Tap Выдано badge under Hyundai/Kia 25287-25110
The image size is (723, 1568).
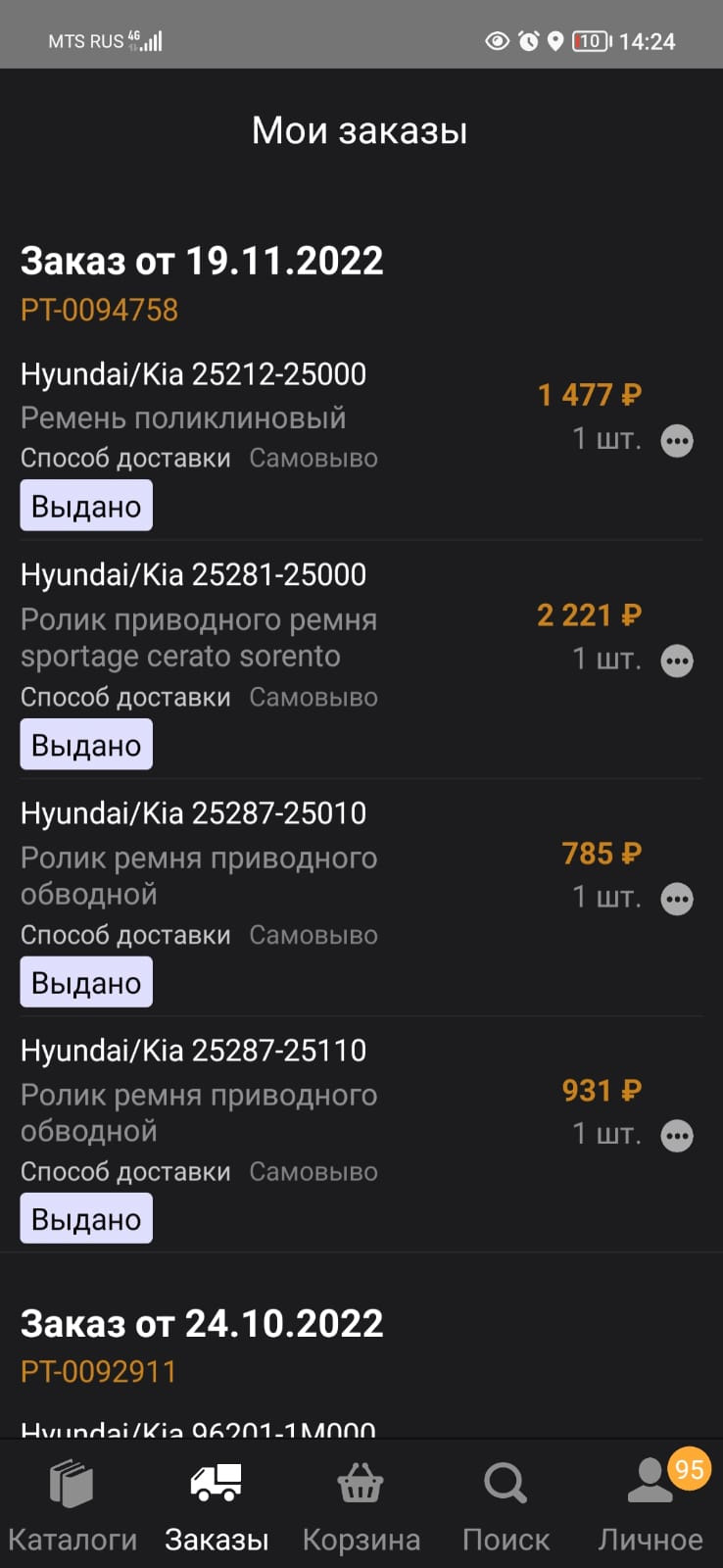point(85,1217)
